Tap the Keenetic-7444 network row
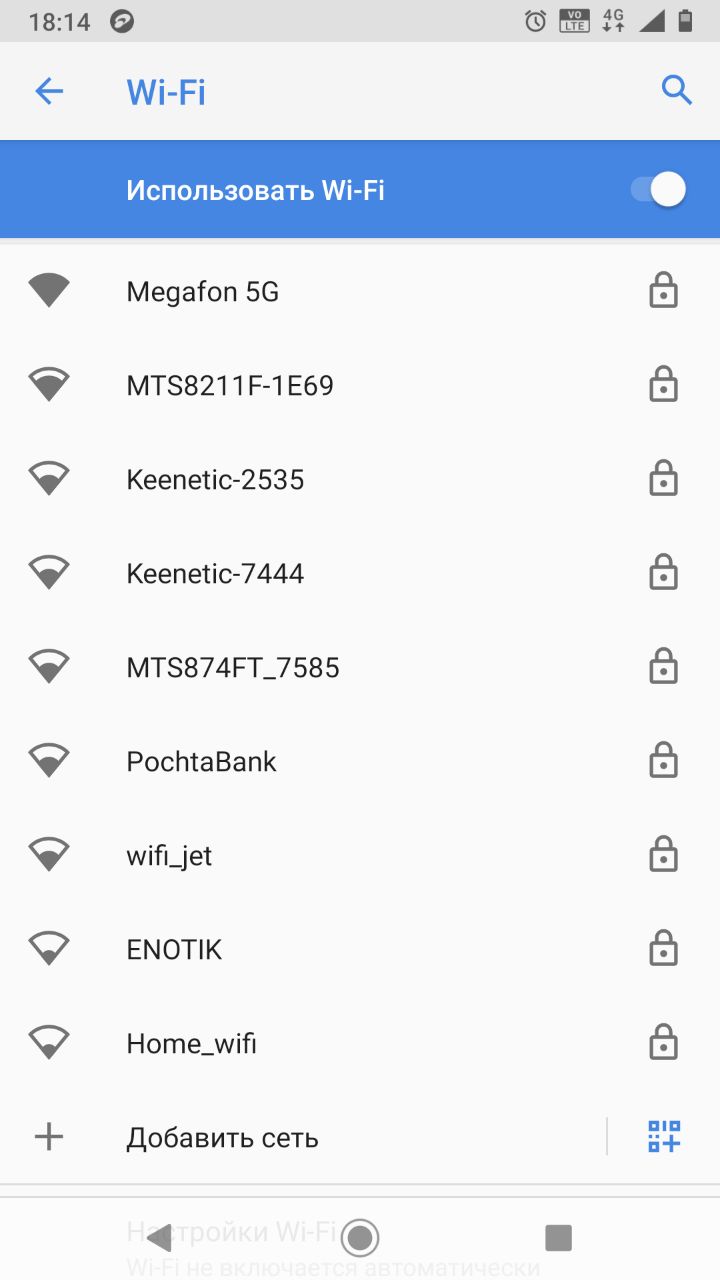This screenshot has height=1280, width=720. (360, 574)
